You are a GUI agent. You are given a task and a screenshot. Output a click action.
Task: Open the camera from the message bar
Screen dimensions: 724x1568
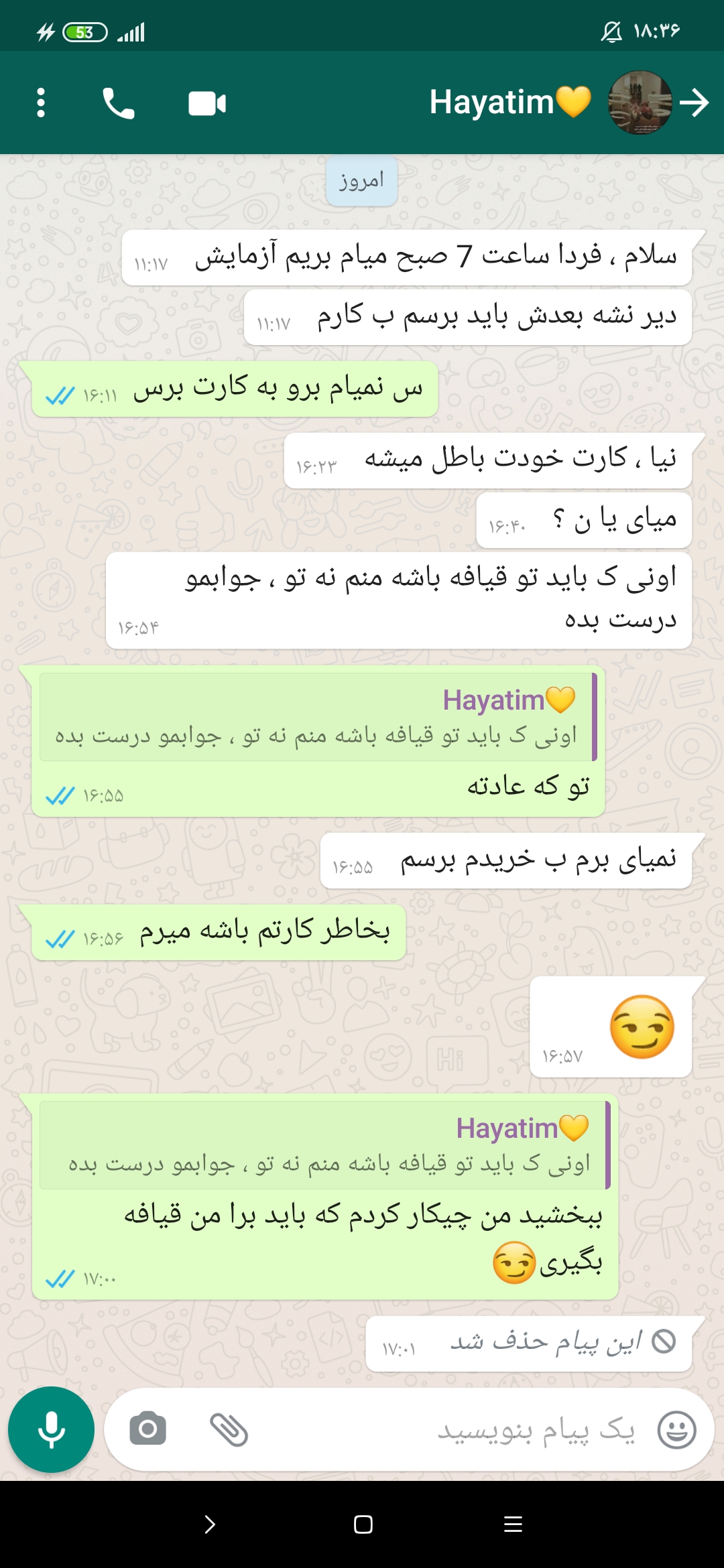(x=147, y=1429)
